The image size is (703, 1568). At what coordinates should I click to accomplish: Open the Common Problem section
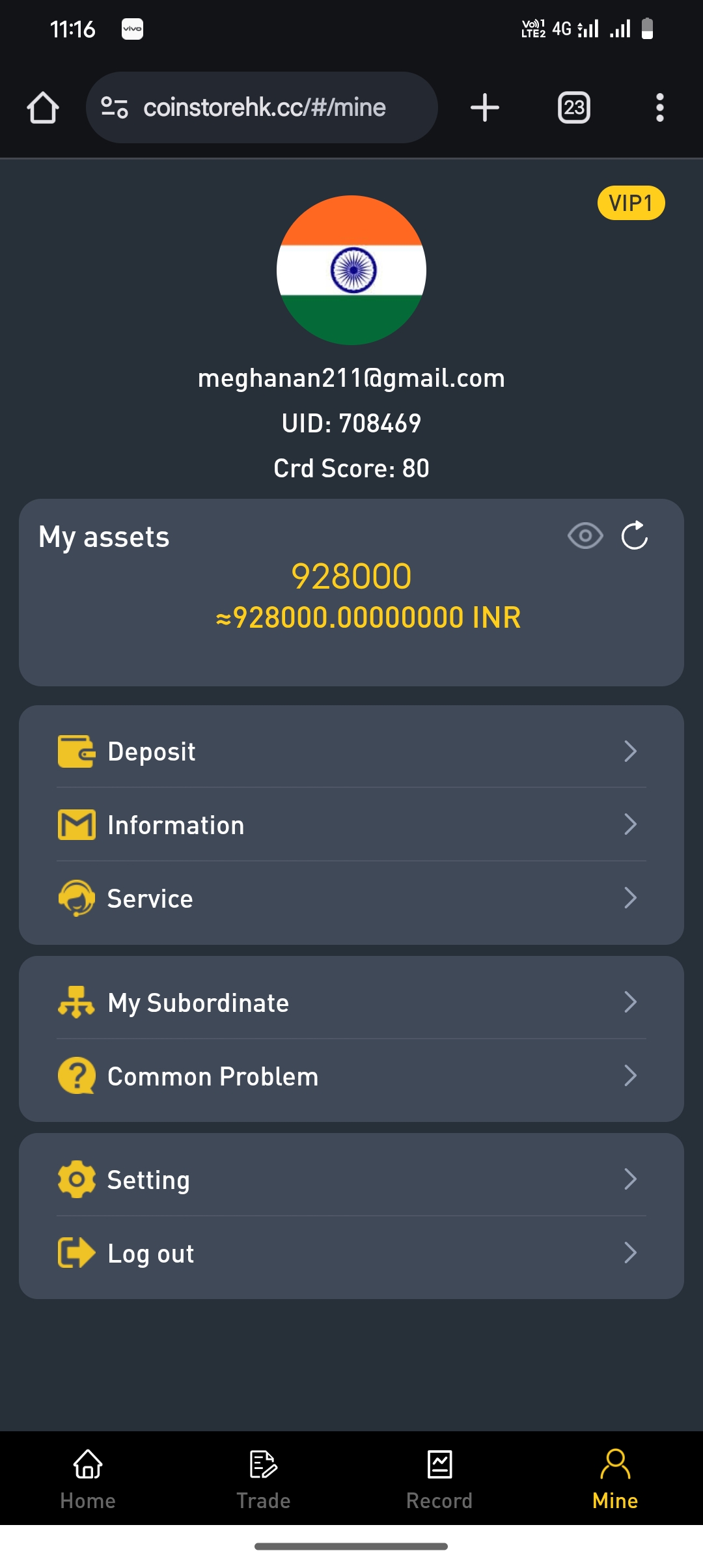(351, 1076)
